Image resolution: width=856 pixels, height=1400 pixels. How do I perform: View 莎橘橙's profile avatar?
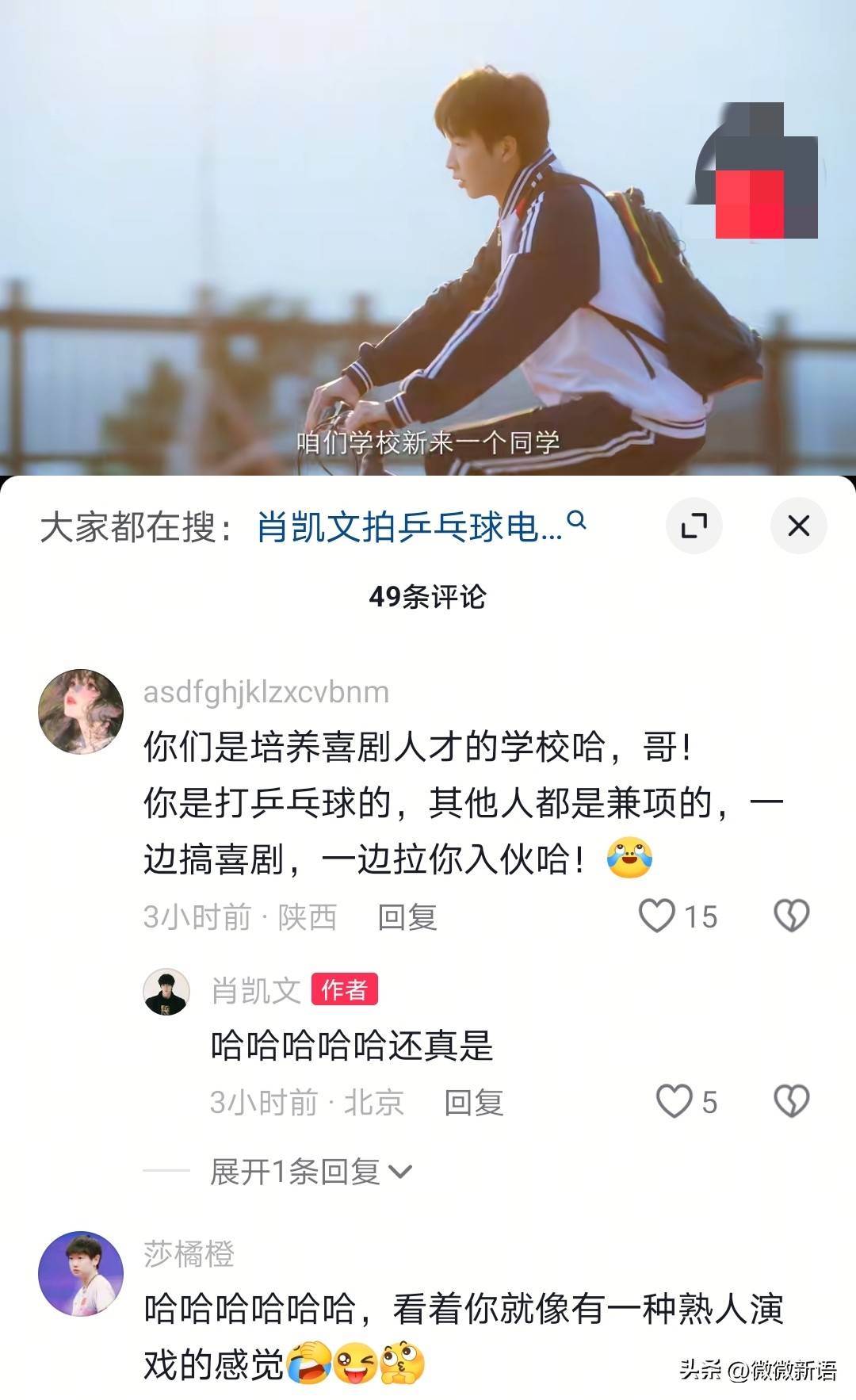[x=81, y=1273]
